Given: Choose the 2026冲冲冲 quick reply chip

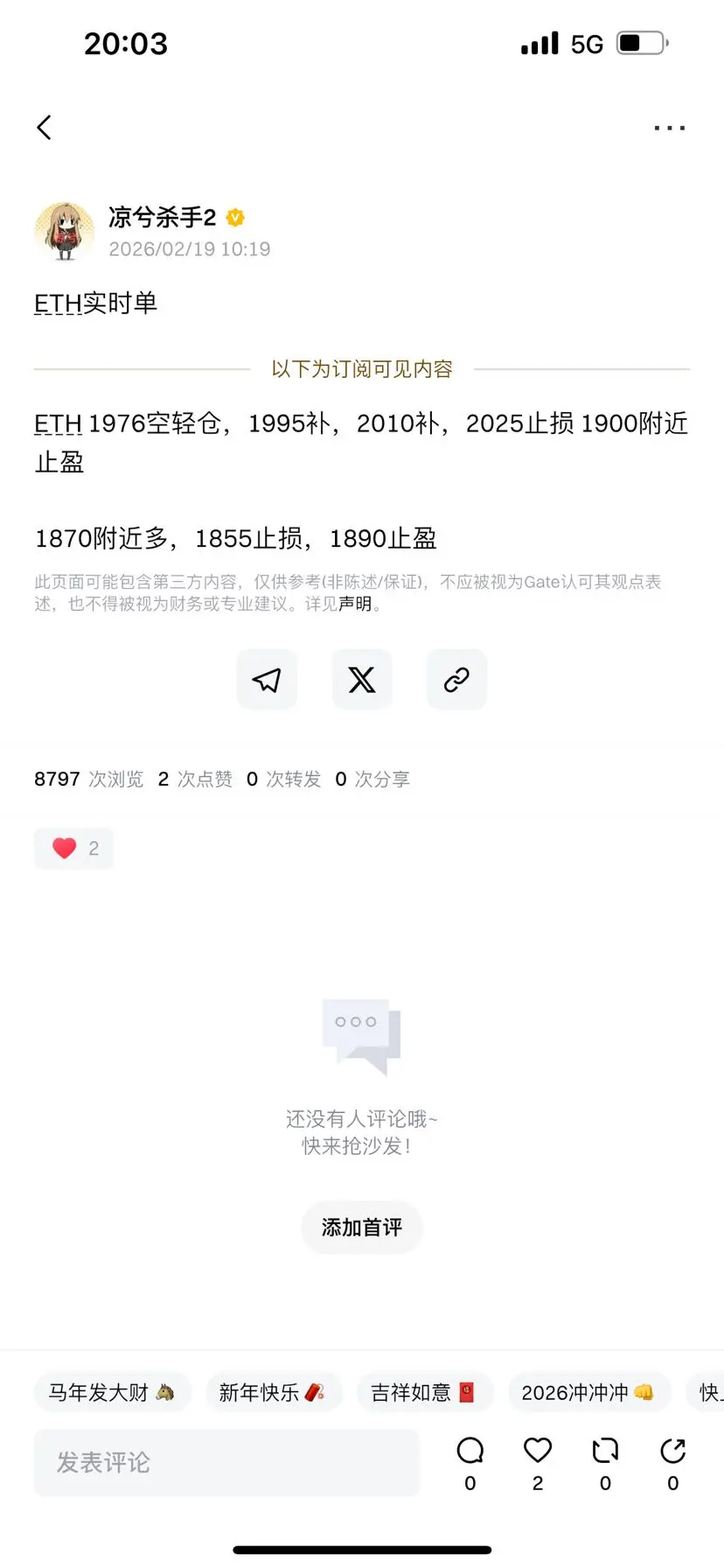Looking at the screenshot, I should [x=589, y=1392].
